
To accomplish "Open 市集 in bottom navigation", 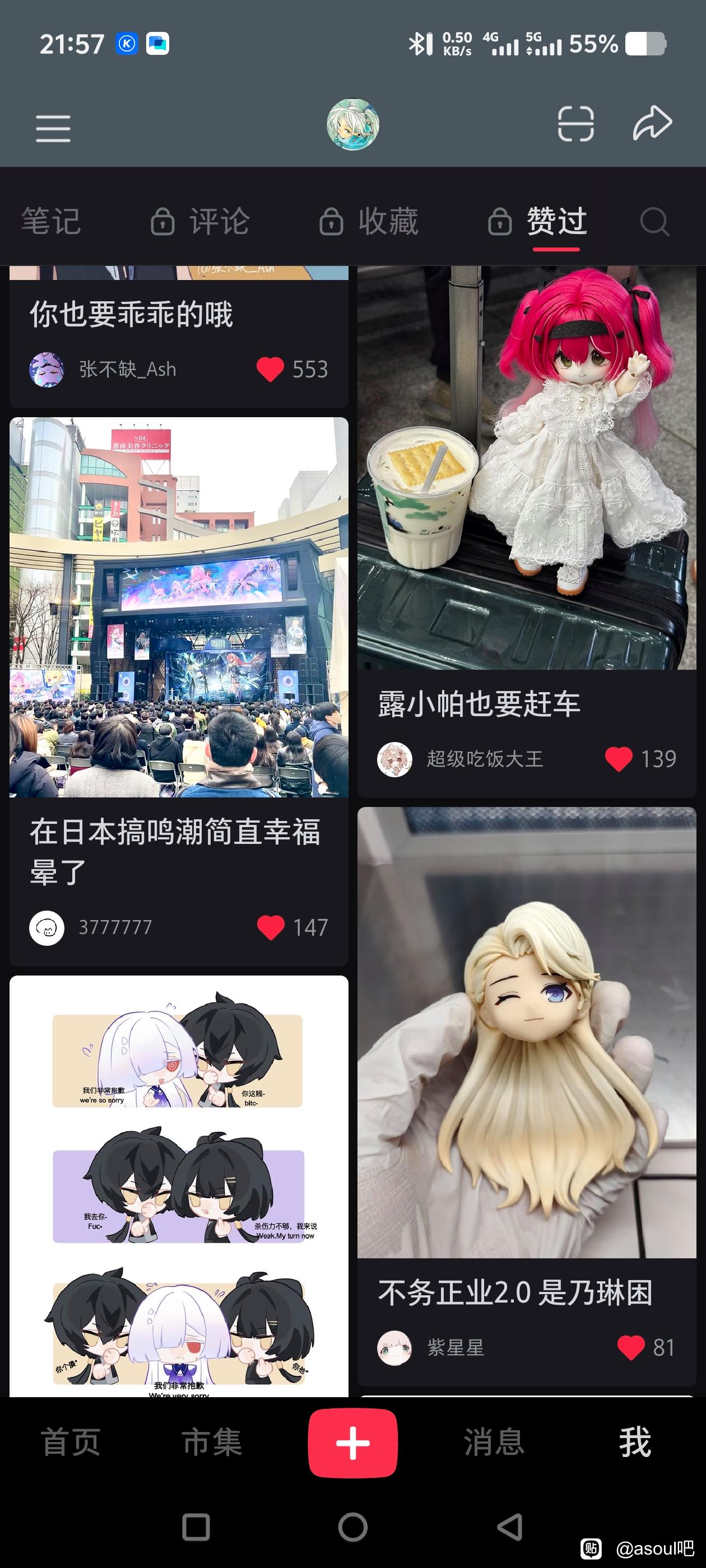I will [x=211, y=1442].
